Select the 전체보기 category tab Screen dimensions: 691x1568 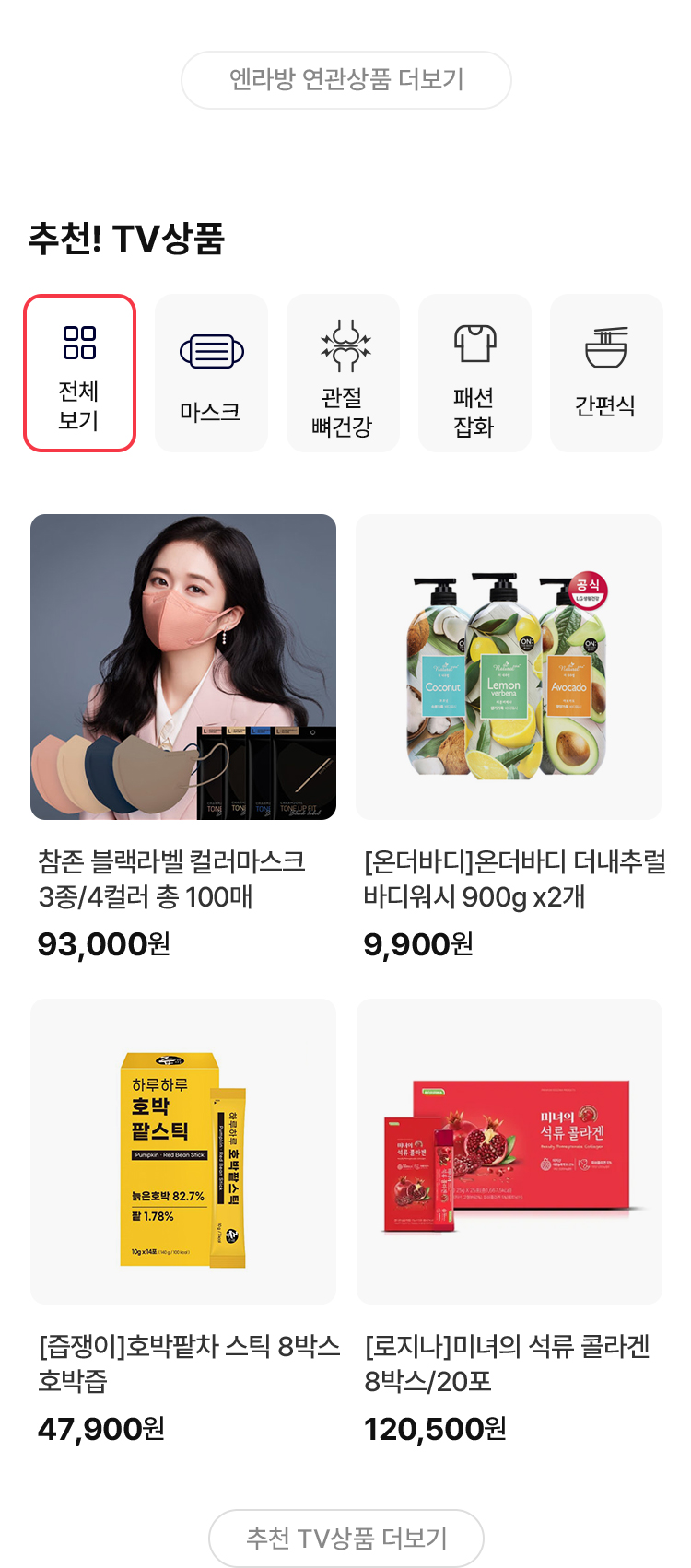(x=79, y=373)
